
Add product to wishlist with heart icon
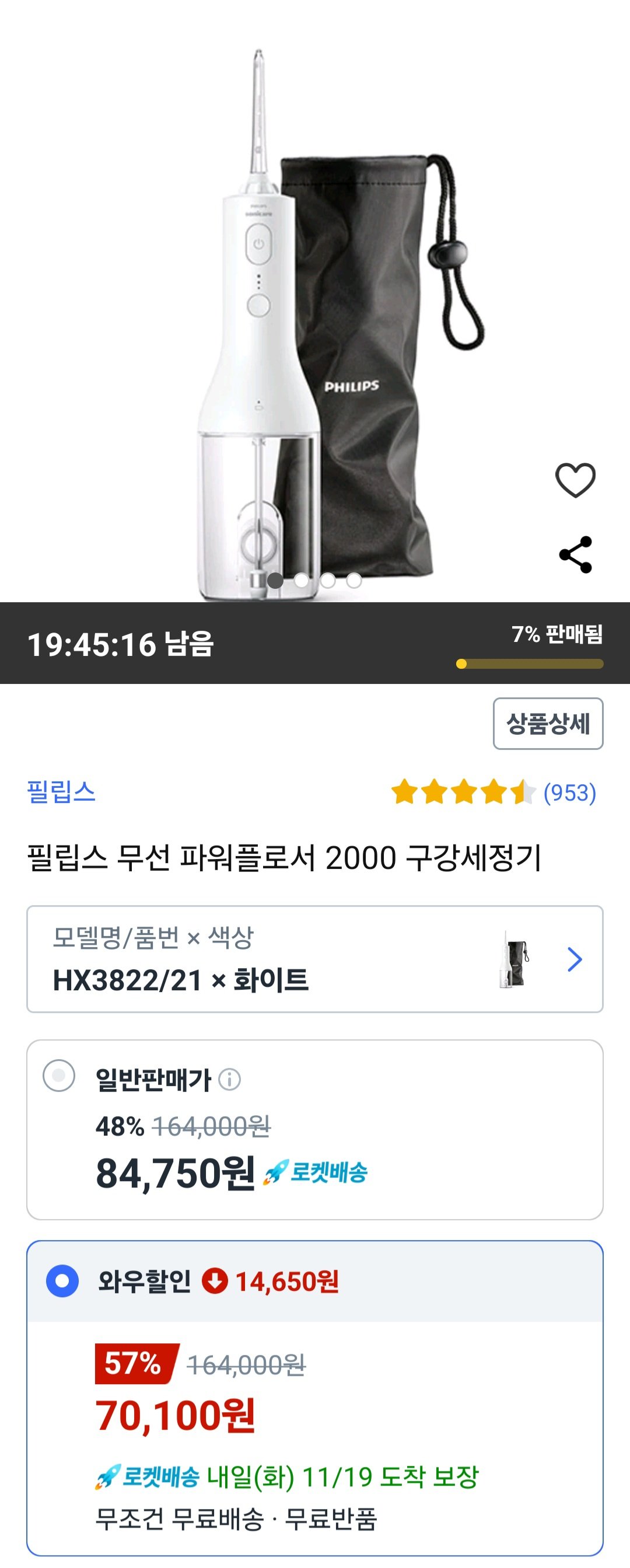tap(575, 480)
